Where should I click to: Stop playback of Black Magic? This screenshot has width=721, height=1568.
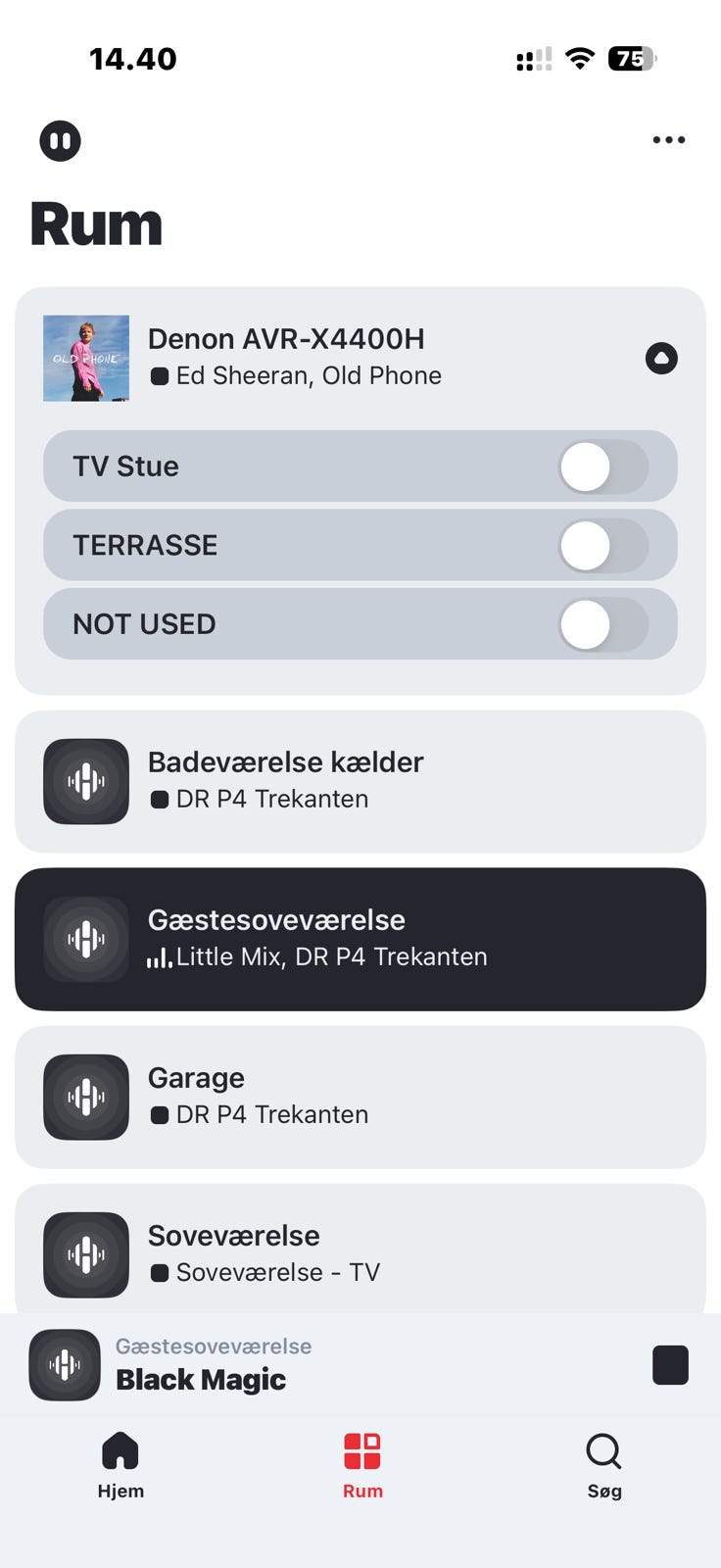[x=670, y=1364]
